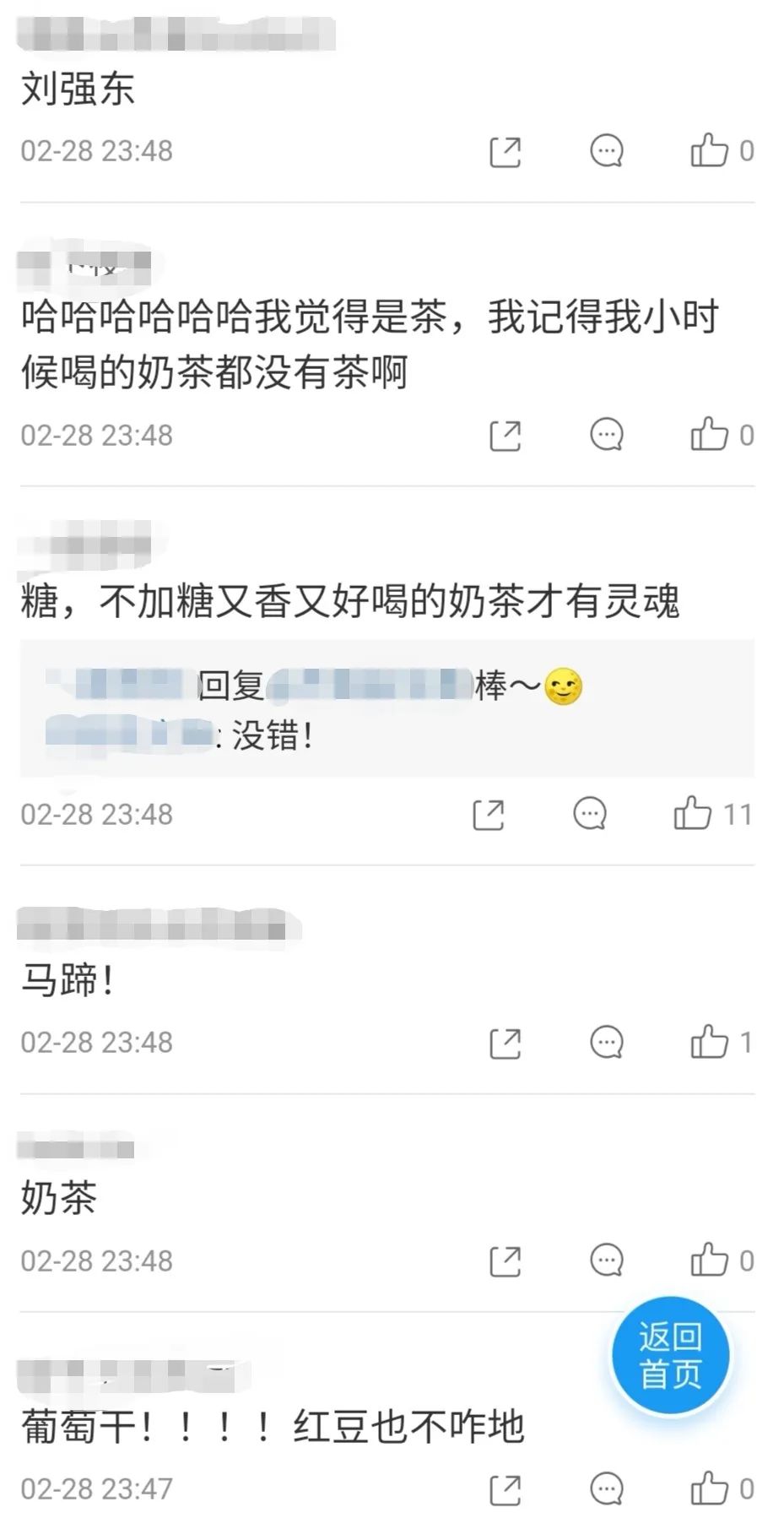The width and height of the screenshot is (784, 1529).
Task: Reply to the 哈哈哈哈哈哈 tea comment
Action: 606,435
